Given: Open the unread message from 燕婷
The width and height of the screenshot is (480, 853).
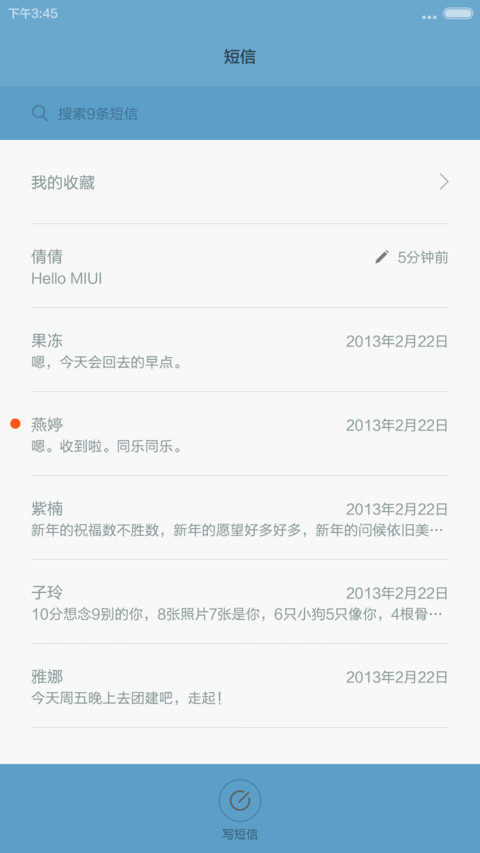Looking at the screenshot, I should [x=240, y=434].
